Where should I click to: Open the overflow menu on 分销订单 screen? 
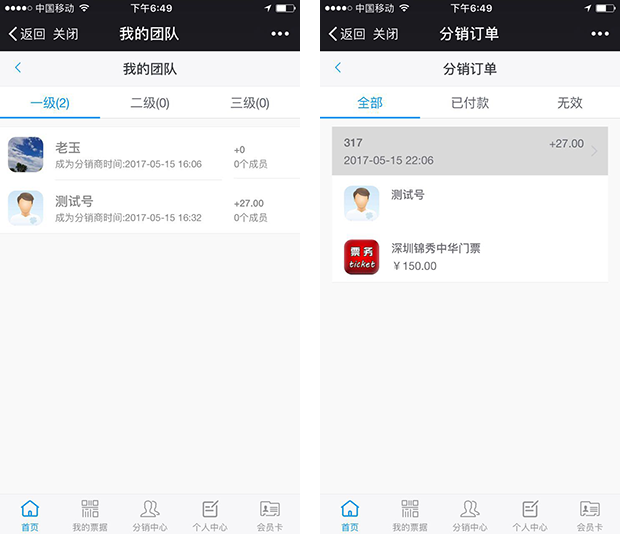click(600, 34)
